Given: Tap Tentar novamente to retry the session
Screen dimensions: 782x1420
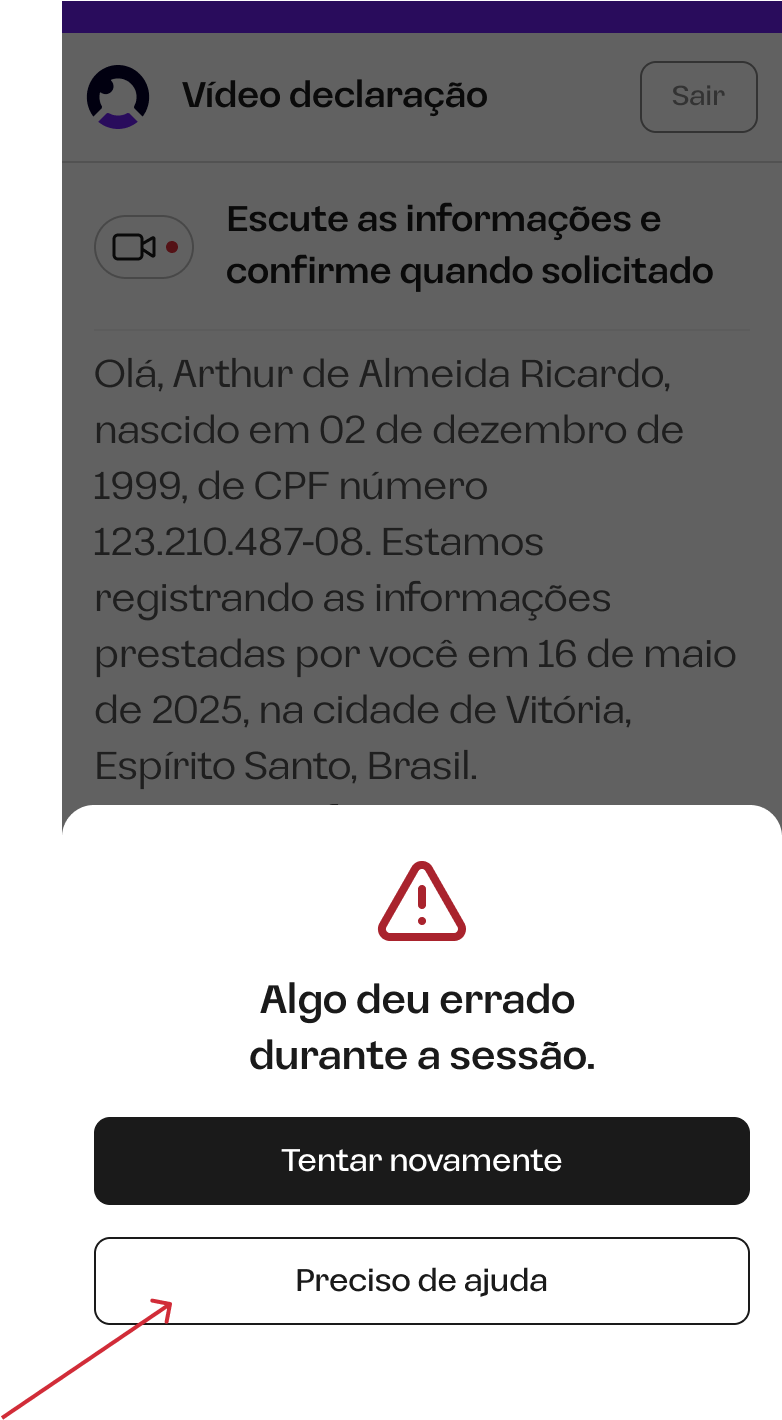Looking at the screenshot, I should pos(421,1161).
